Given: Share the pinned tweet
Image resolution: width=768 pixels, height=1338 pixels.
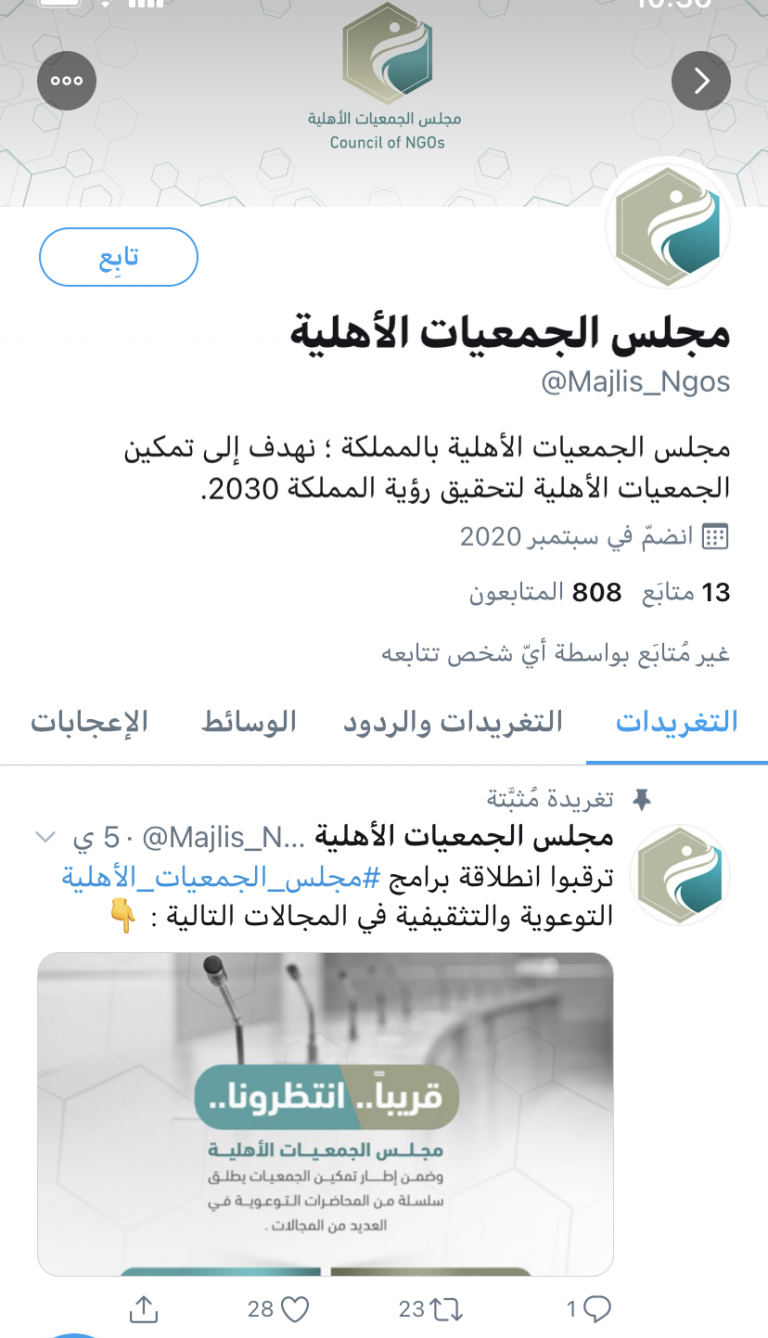Looking at the screenshot, I should pos(144,1308).
